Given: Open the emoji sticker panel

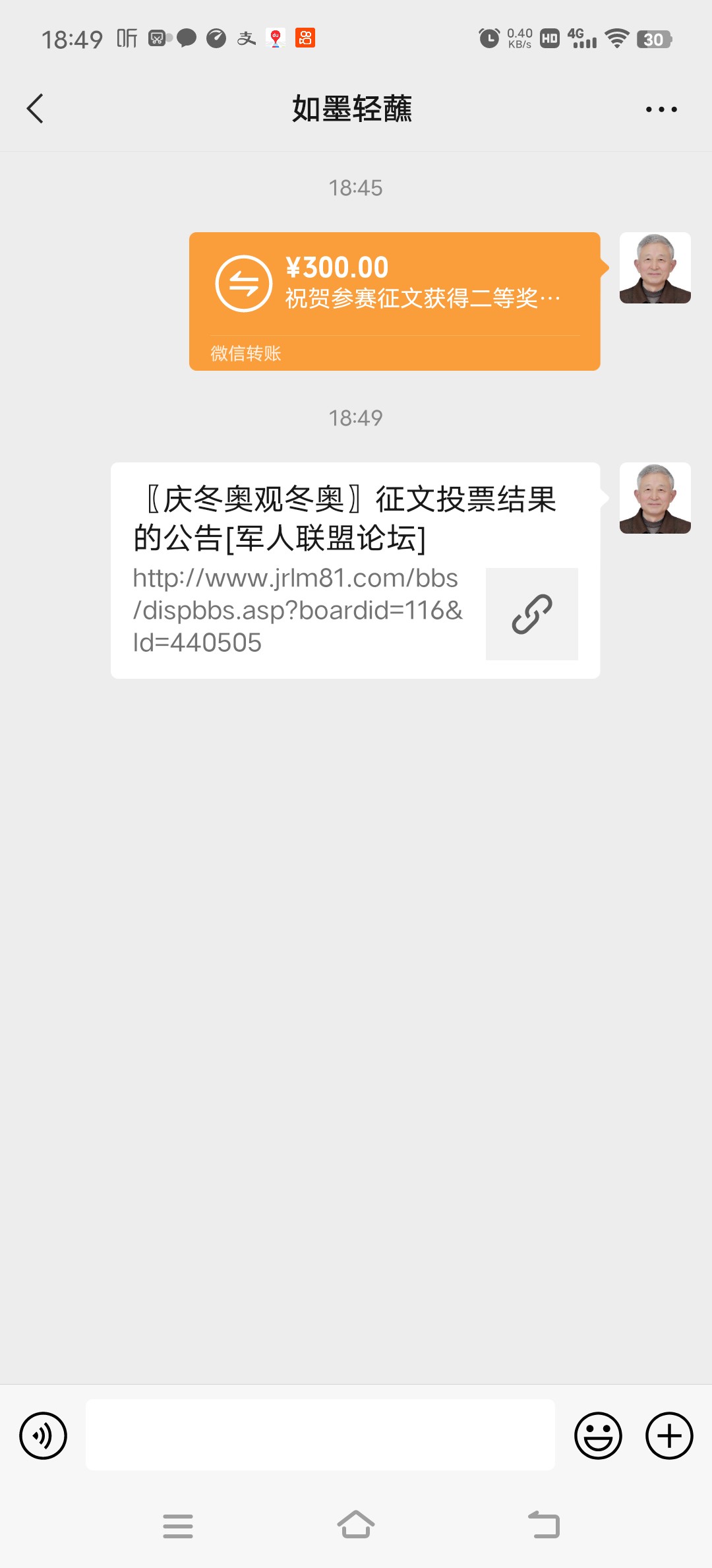Looking at the screenshot, I should click(x=598, y=1435).
